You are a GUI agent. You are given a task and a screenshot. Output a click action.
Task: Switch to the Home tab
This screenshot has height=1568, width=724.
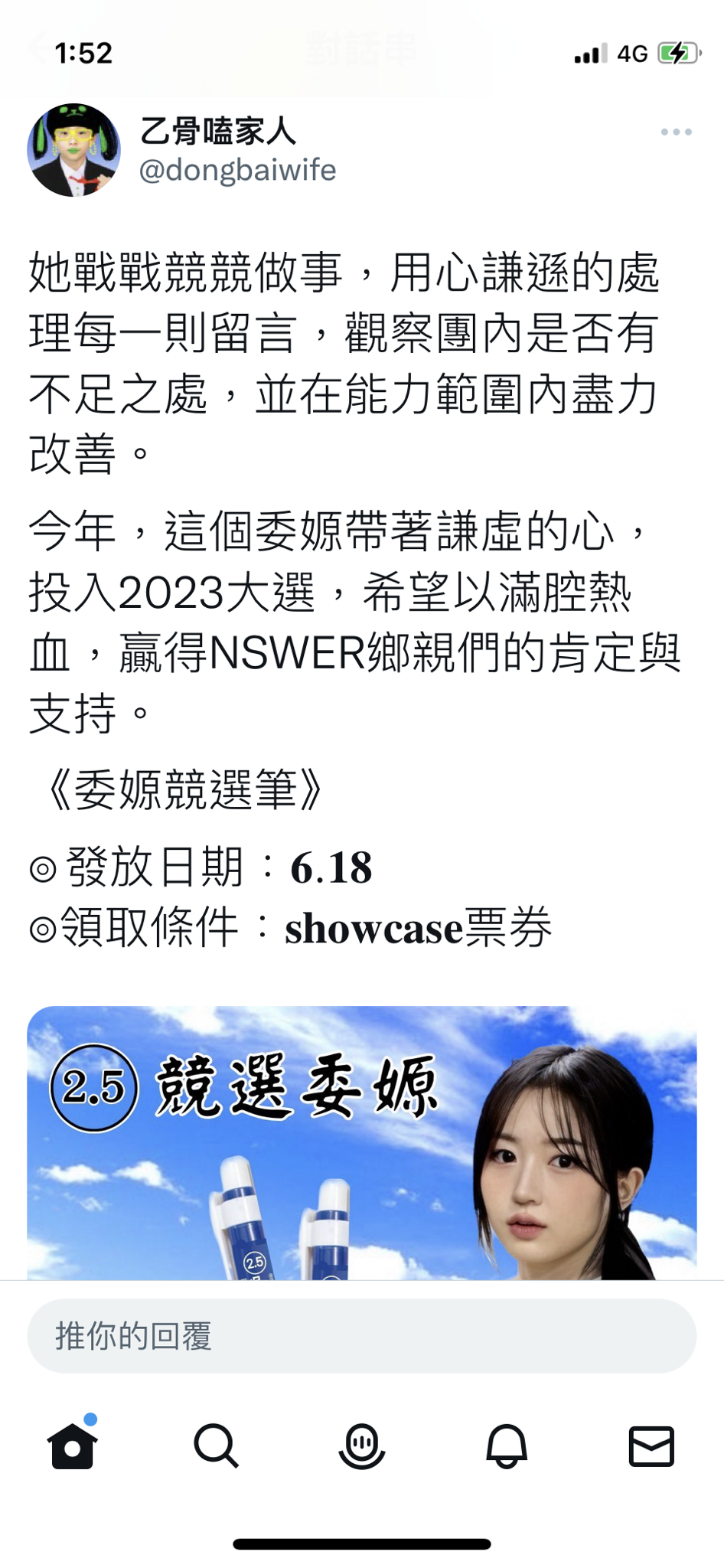73,1445
